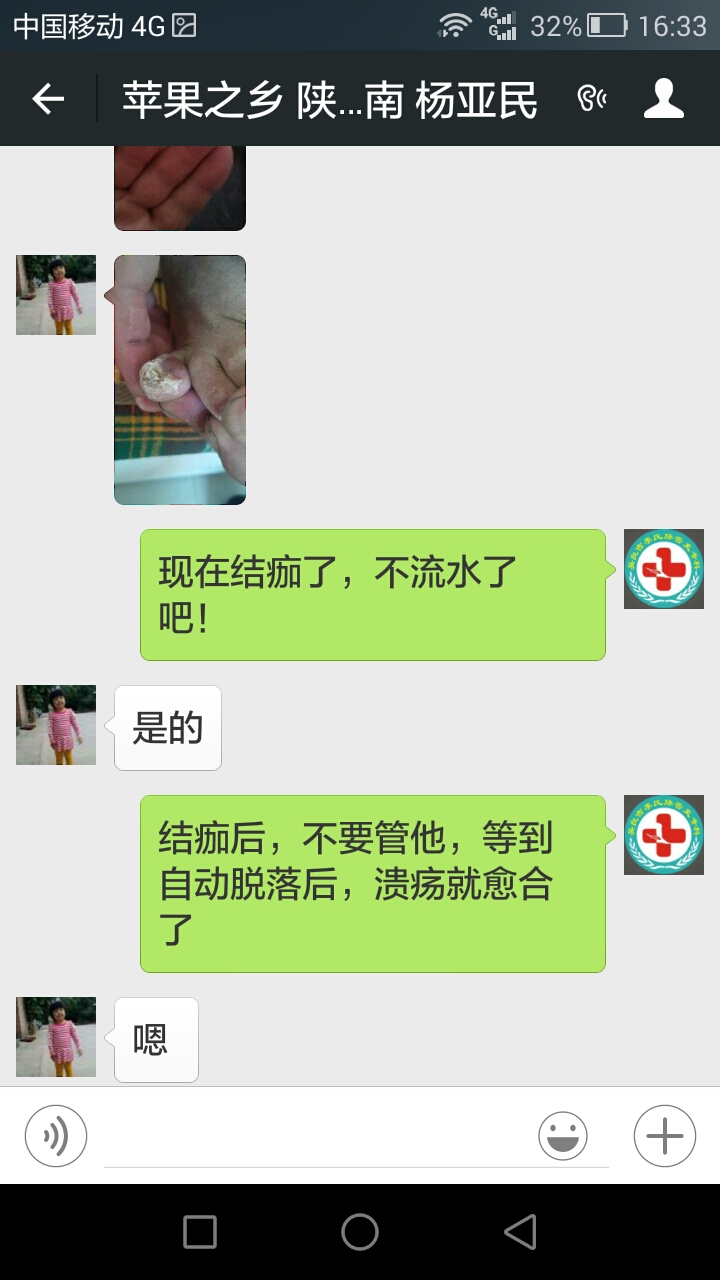The image size is (720, 1280).
Task: Open chat info profile icon
Action: [663, 99]
